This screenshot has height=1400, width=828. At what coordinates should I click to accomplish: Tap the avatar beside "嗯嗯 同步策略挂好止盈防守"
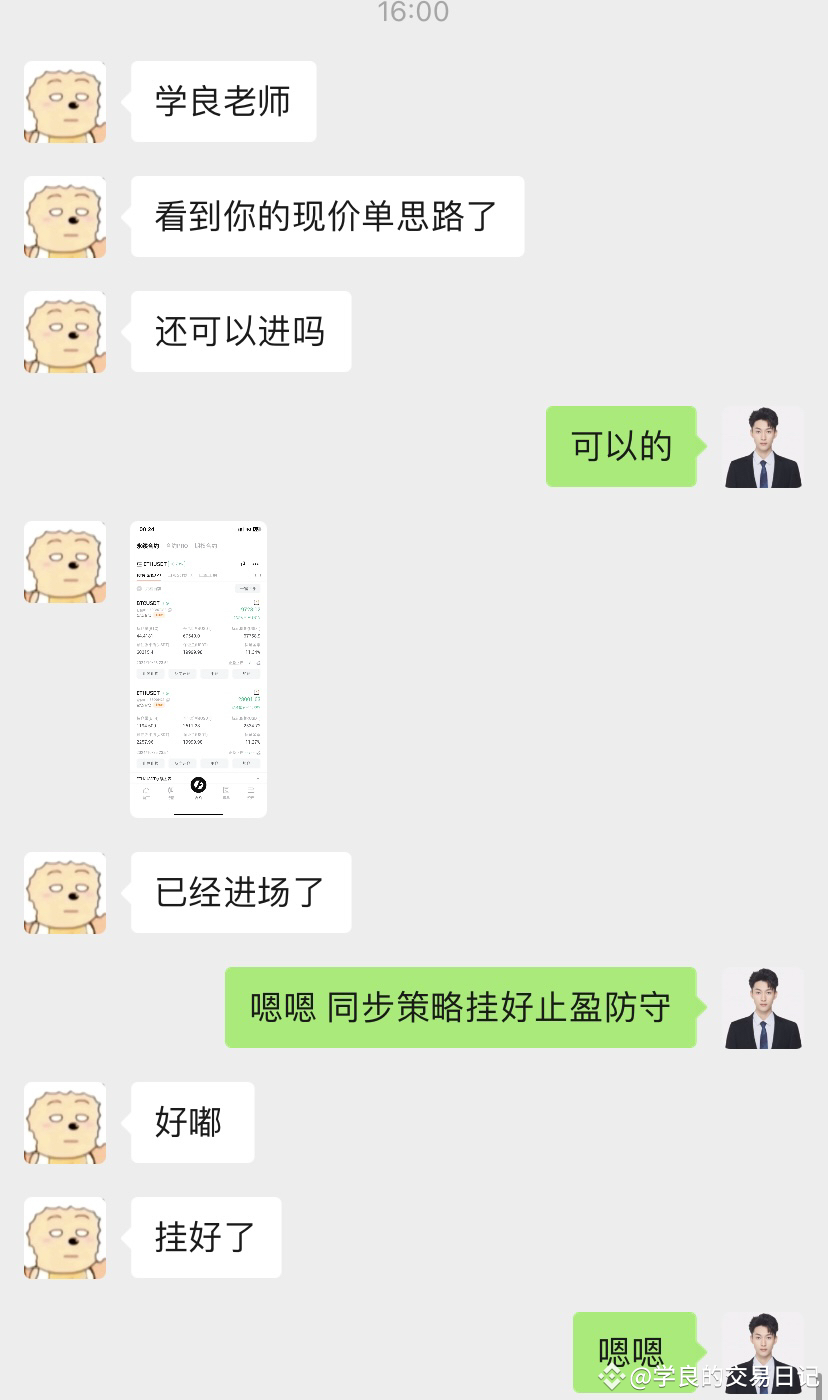pos(762,1008)
